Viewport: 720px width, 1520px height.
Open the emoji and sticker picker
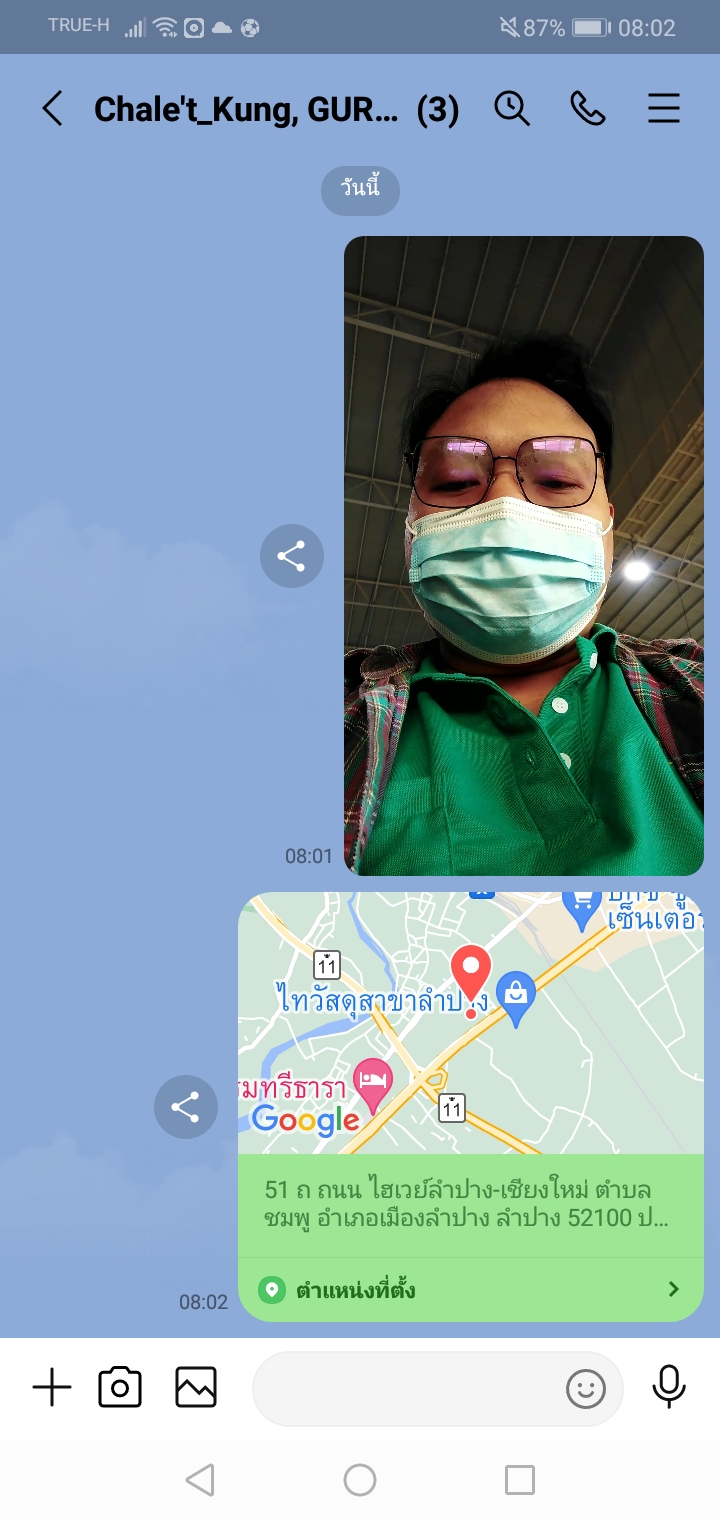(586, 1388)
